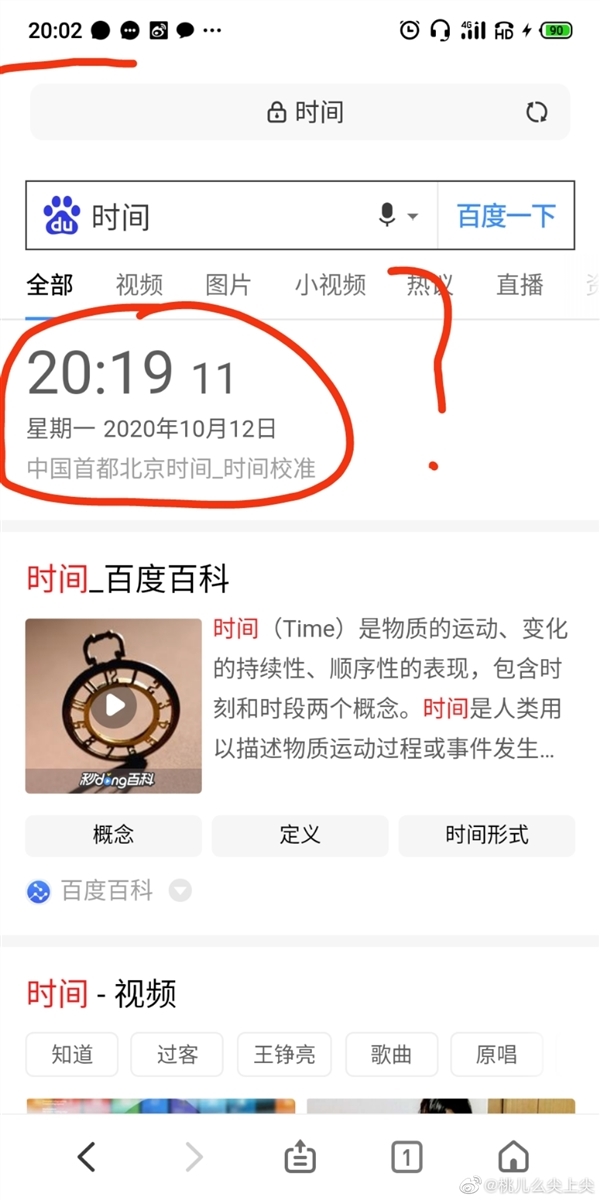The image size is (600, 1200).
Task: Expand the 百度百科 source dropdown
Action: tap(180, 890)
